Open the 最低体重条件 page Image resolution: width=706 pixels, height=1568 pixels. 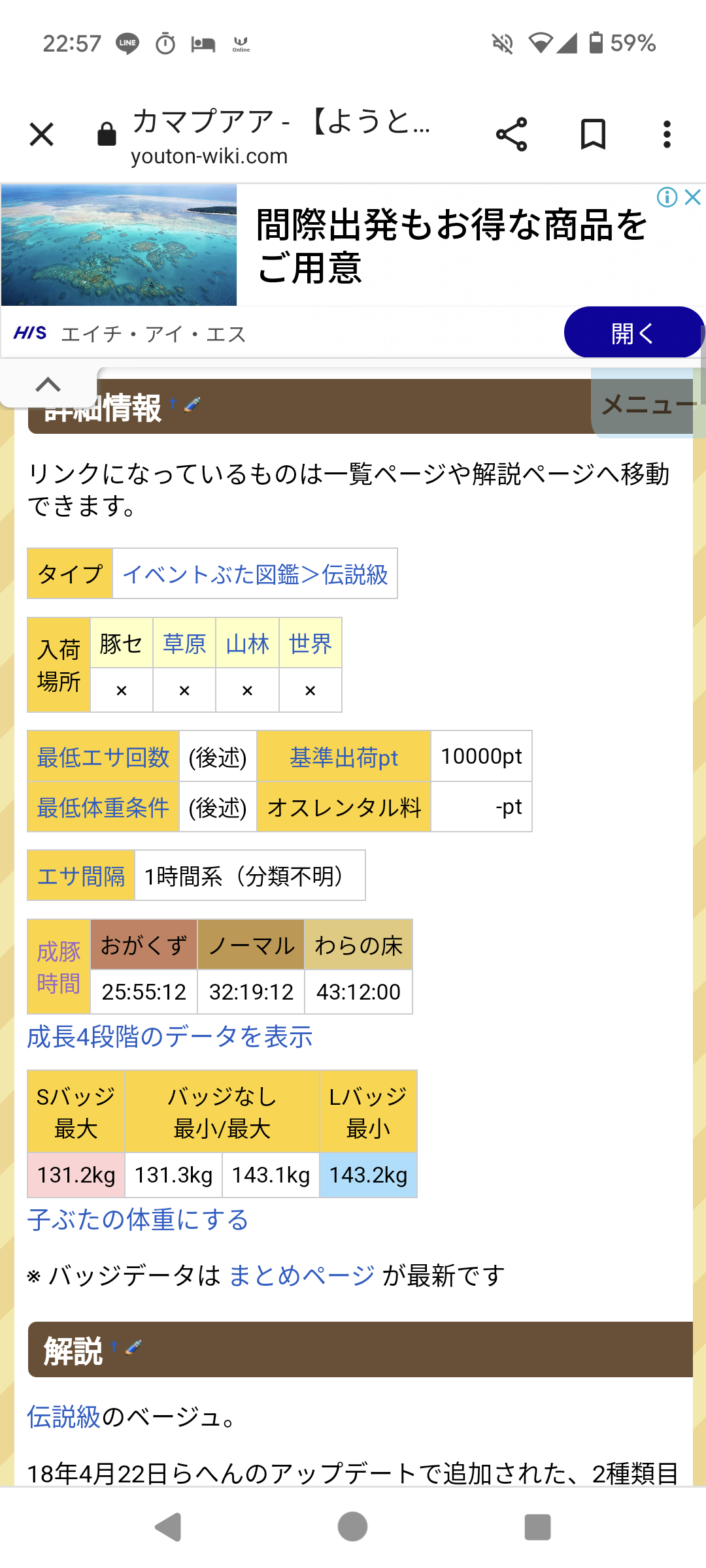pos(103,808)
